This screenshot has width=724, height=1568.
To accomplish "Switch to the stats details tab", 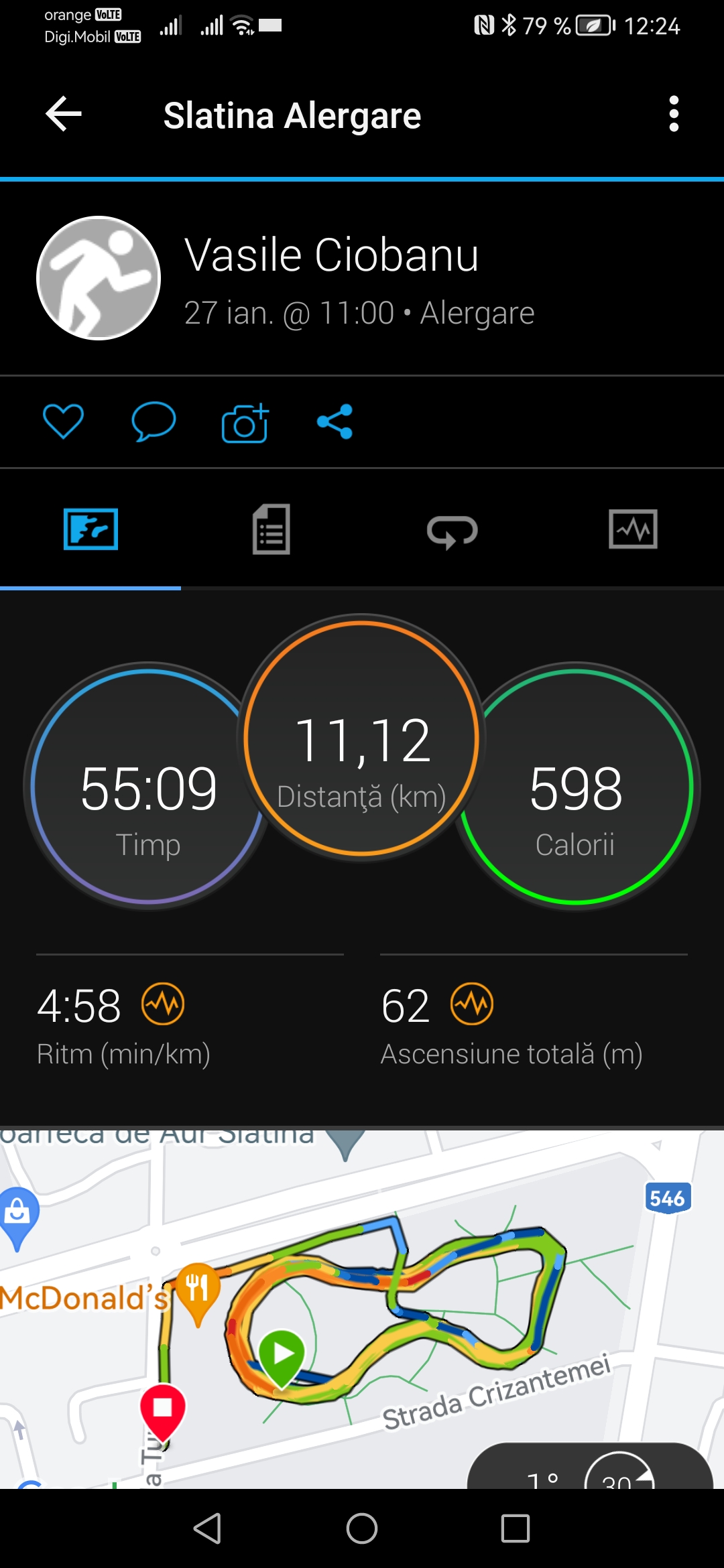I will click(271, 529).
